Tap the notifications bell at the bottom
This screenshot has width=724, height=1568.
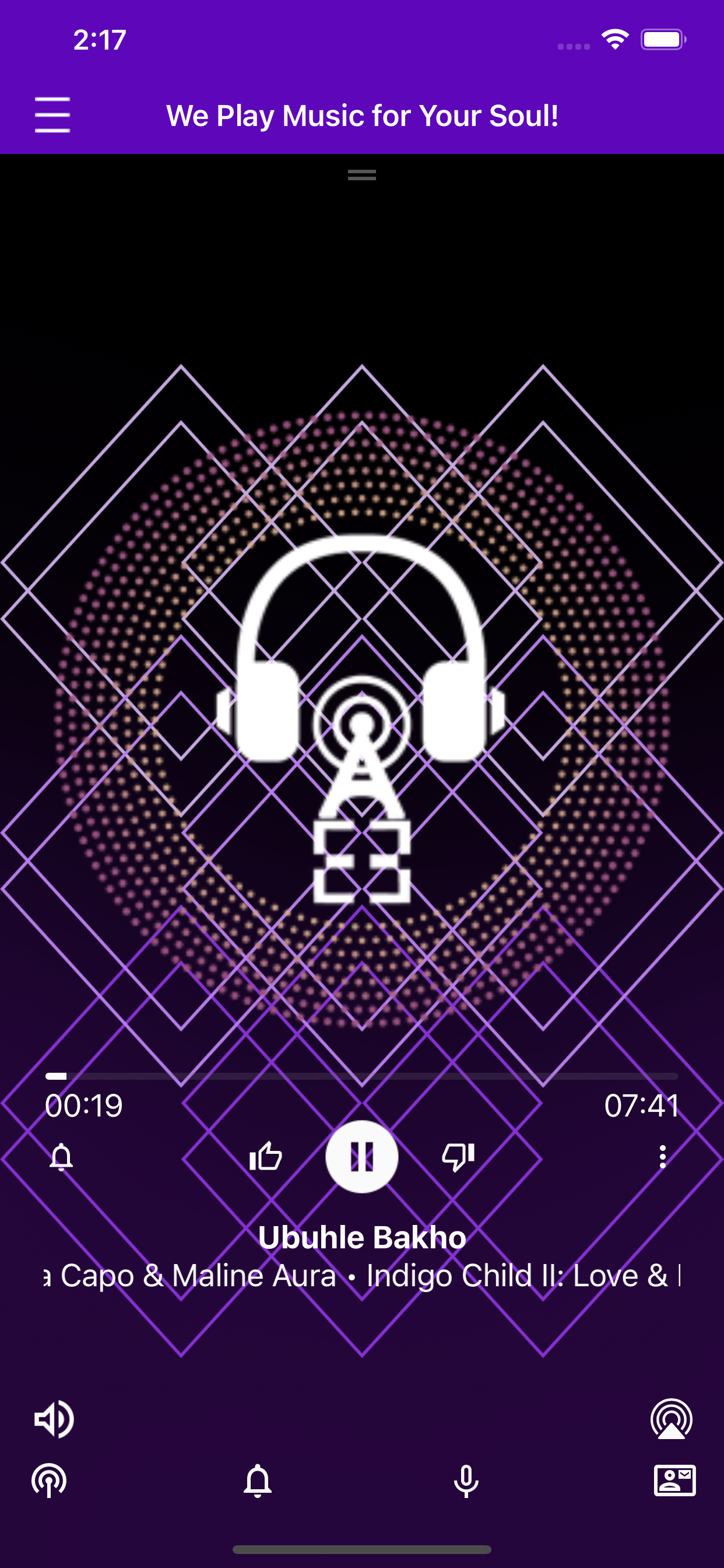(x=257, y=1483)
